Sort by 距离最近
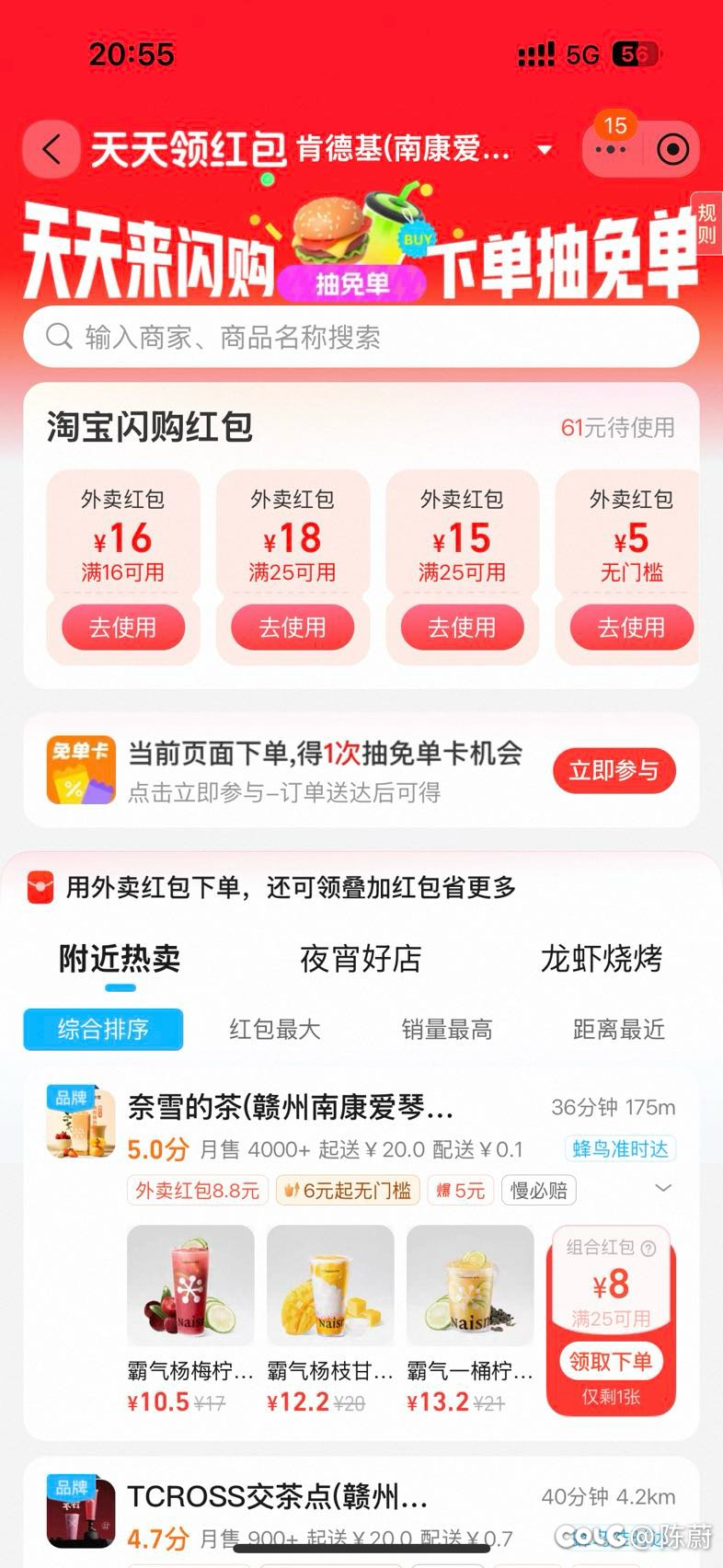Viewport: 723px width, 1568px height. (x=618, y=1029)
